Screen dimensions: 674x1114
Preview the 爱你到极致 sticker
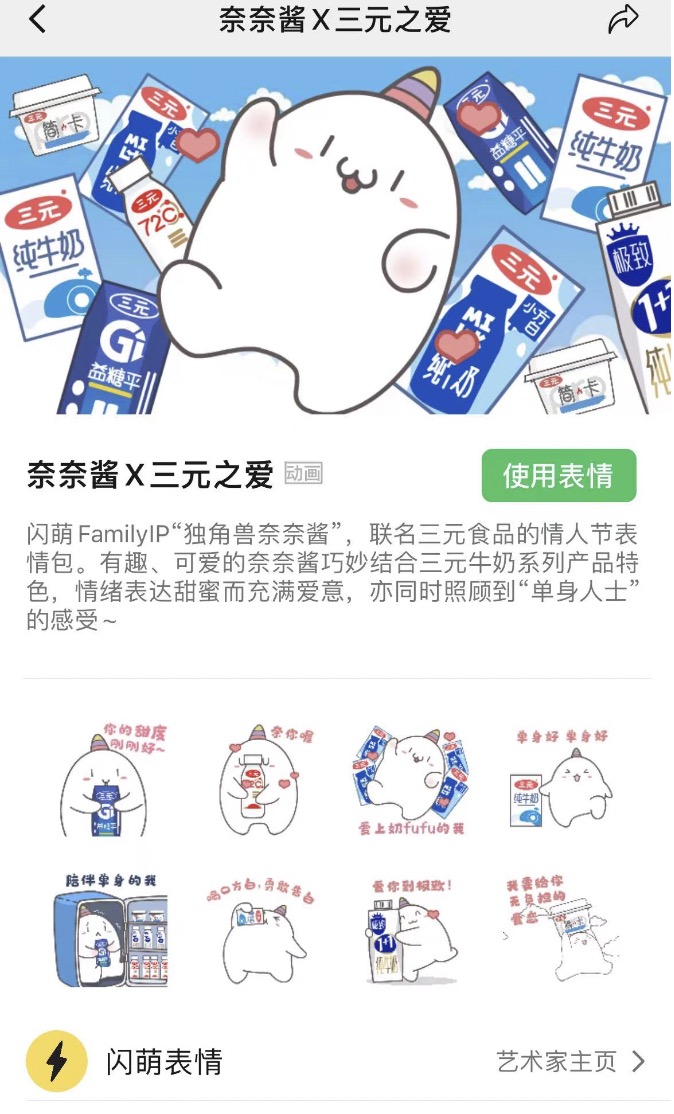pos(412,930)
